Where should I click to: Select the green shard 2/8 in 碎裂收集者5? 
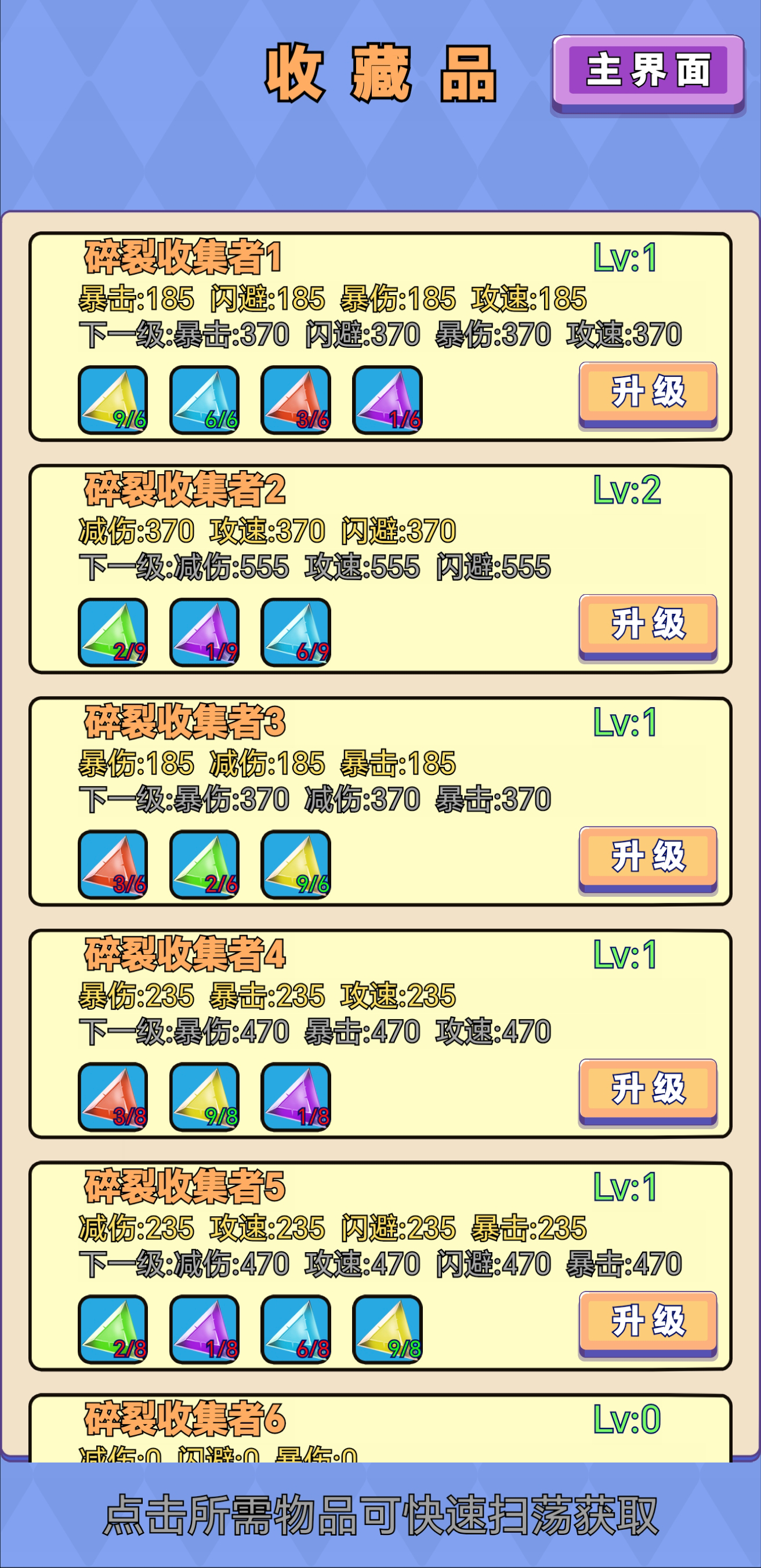pyautogui.click(x=113, y=1329)
